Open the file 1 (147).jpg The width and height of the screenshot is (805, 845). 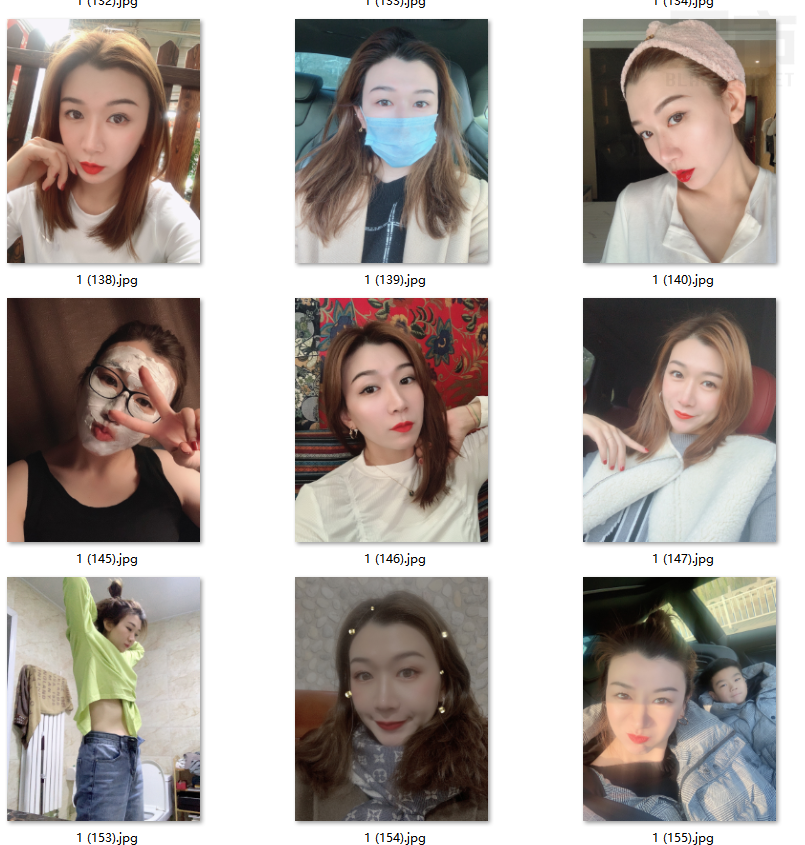(x=680, y=420)
